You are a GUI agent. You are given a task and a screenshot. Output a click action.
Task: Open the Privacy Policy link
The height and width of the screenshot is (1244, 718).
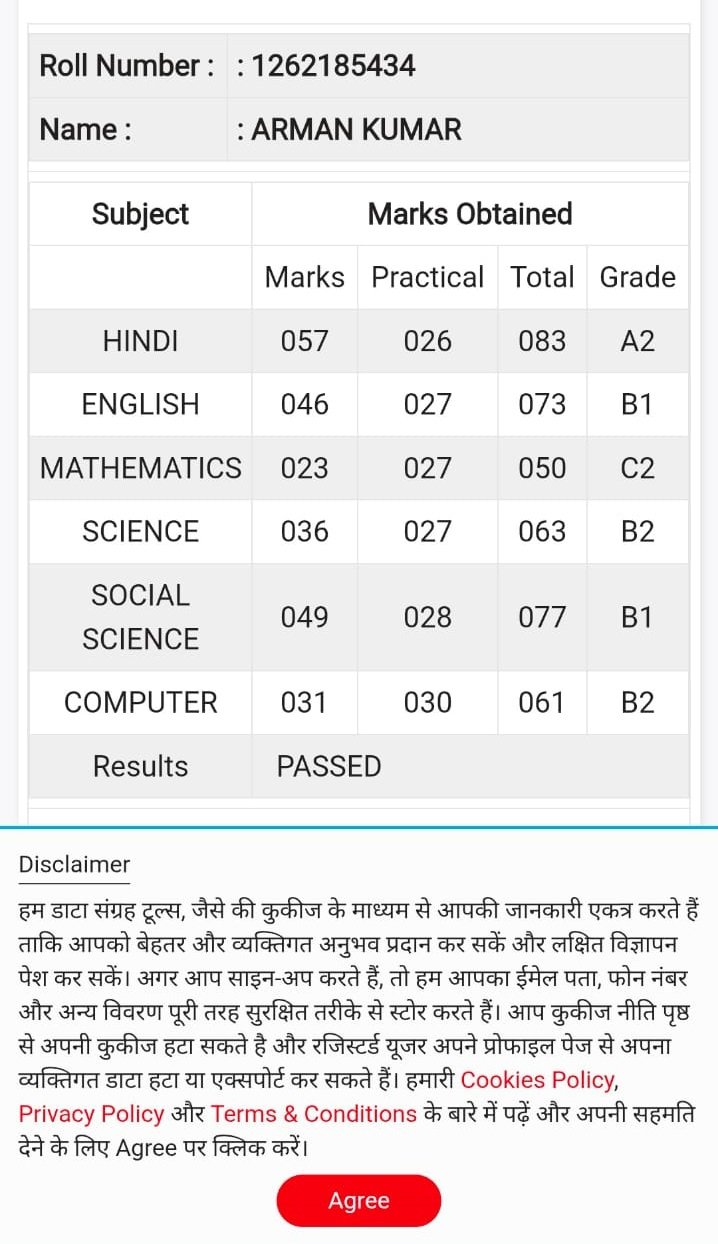(91, 1114)
